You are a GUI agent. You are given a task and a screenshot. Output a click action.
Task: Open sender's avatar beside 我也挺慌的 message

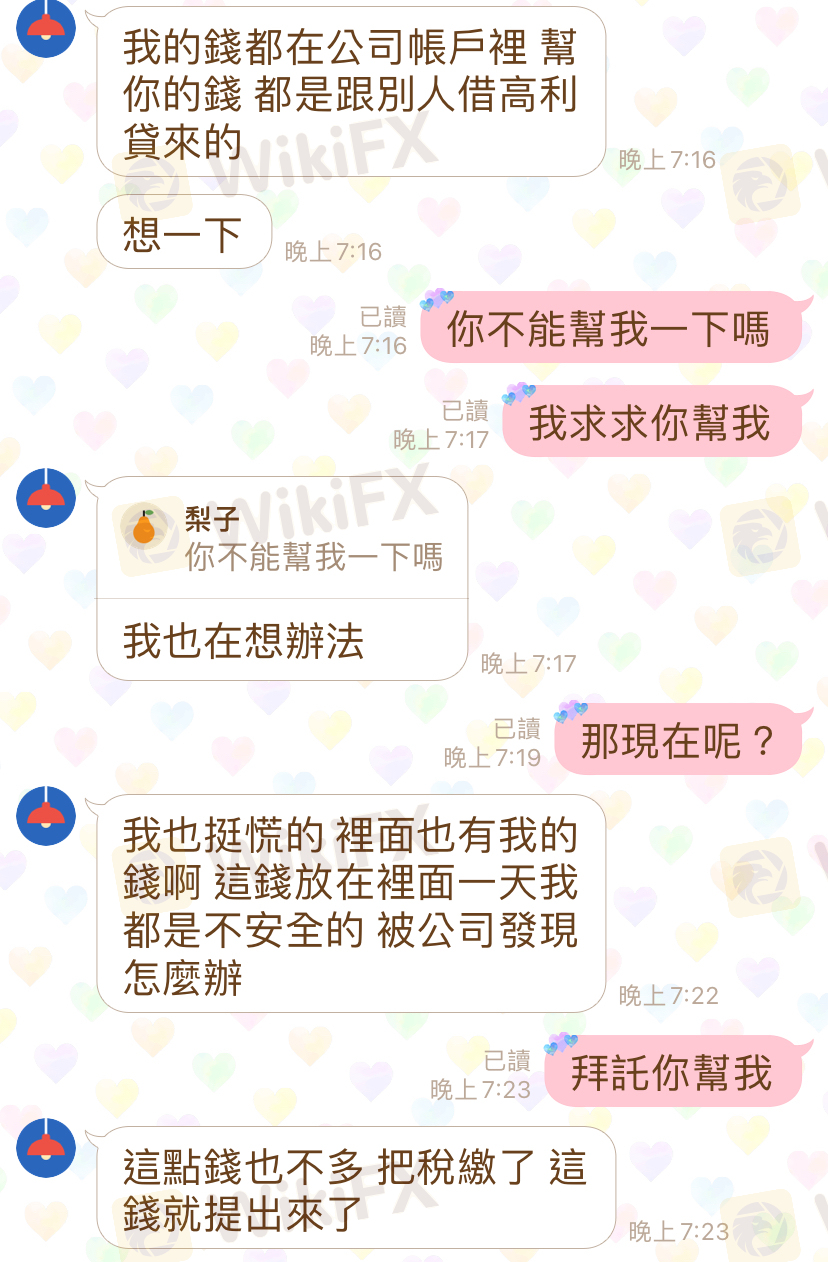[46, 815]
